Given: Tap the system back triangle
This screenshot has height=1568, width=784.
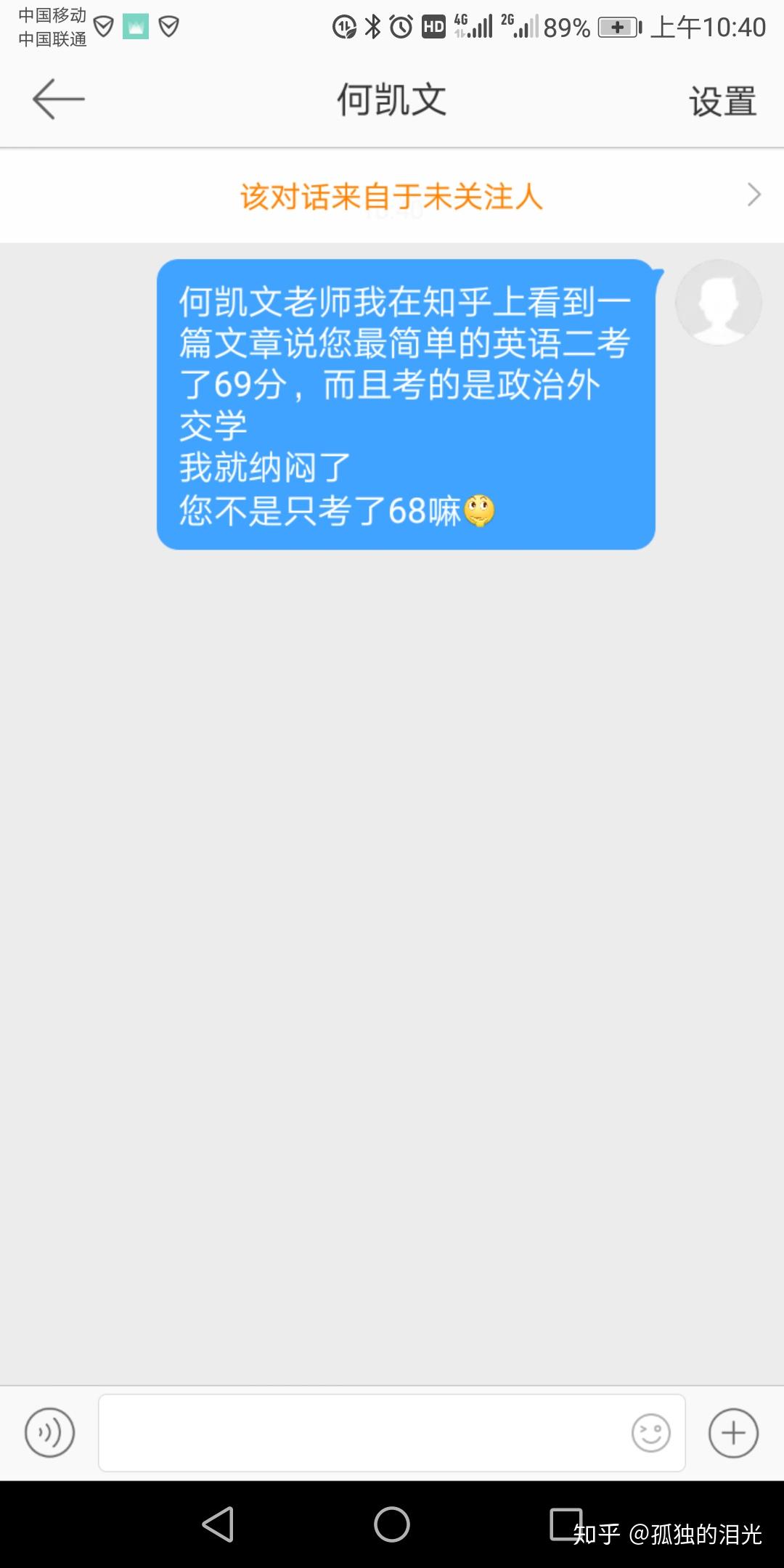Looking at the screenshot, I should (218, 1524).
